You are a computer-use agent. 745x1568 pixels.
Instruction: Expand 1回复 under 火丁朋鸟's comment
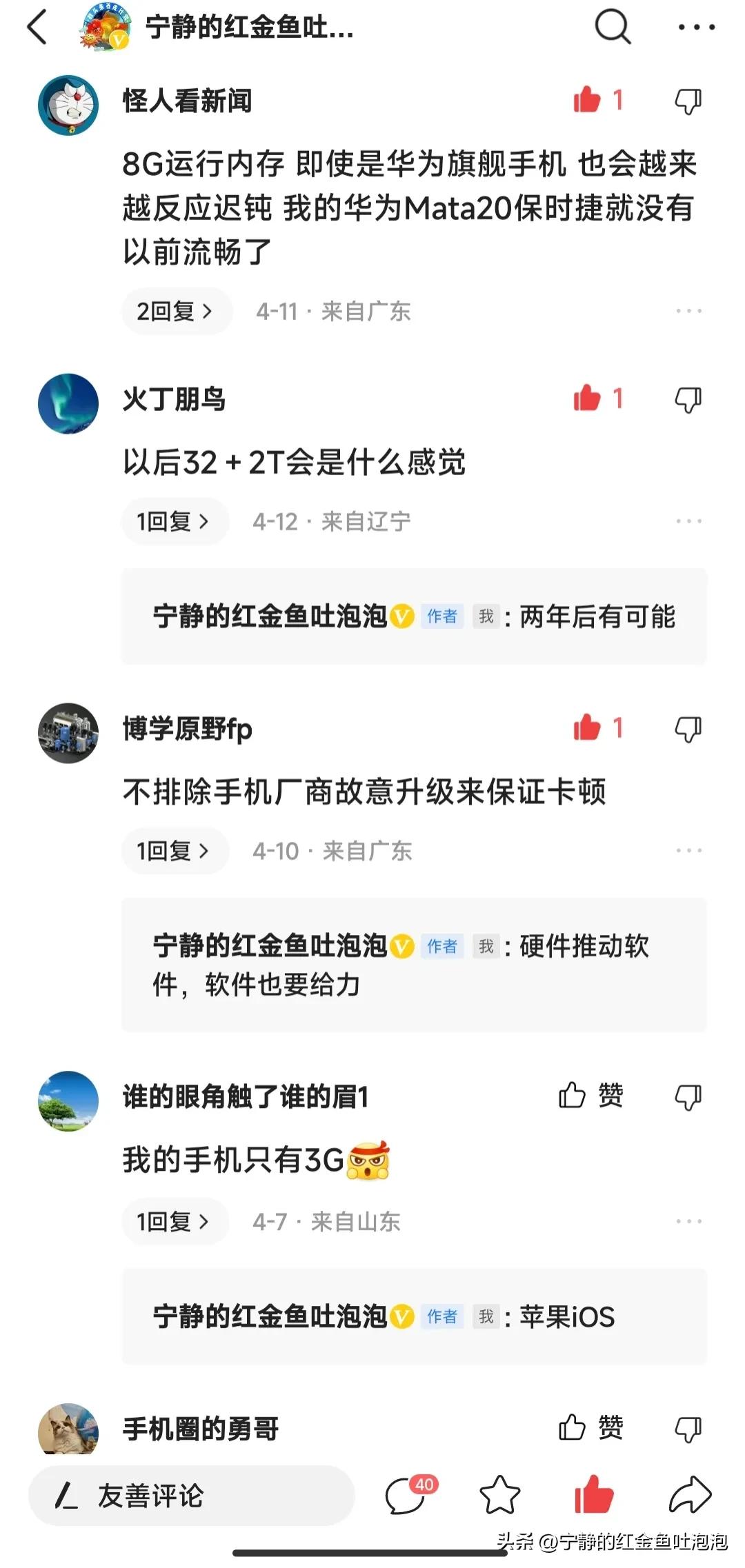coord(175,521)
